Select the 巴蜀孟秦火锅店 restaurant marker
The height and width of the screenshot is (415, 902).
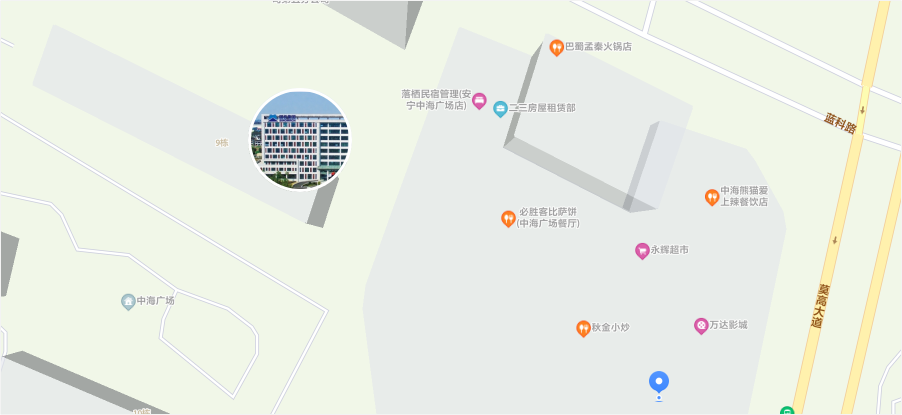pyautogui.click(x=557, y=46)
